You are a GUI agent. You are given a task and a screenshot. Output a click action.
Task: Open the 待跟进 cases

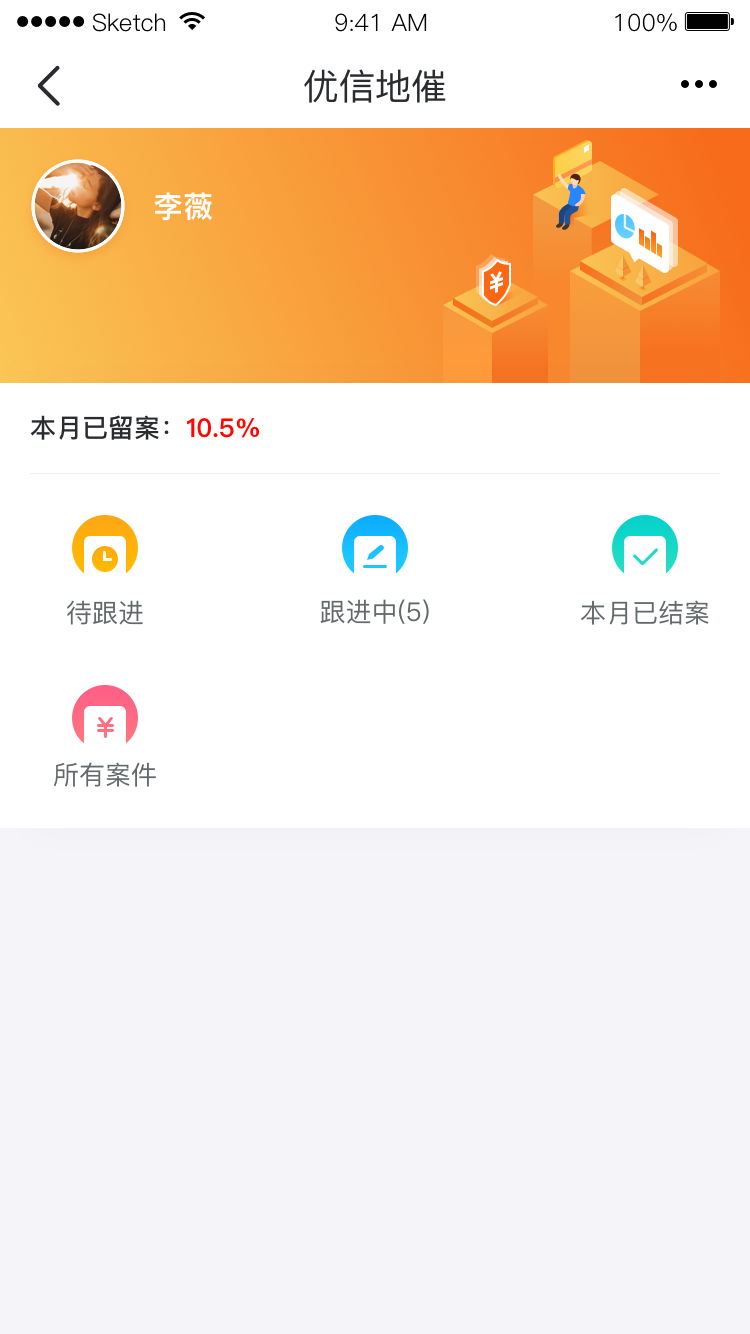click(x=105, y=571)
